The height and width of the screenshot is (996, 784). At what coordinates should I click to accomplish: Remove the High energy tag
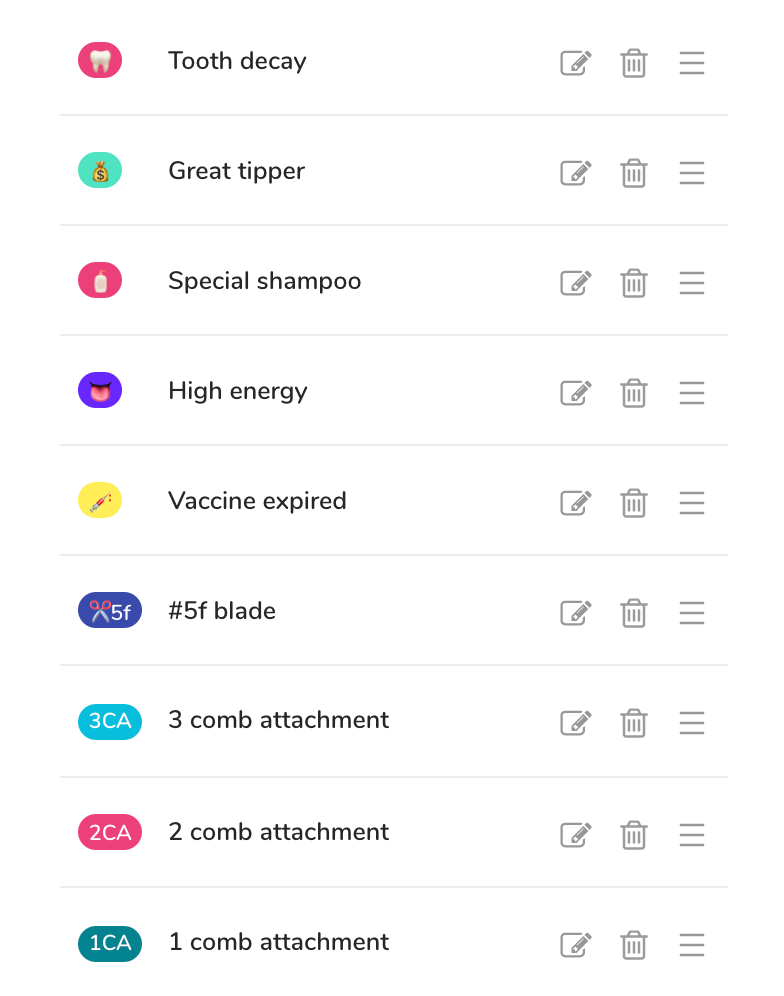(x=633, y=393)
